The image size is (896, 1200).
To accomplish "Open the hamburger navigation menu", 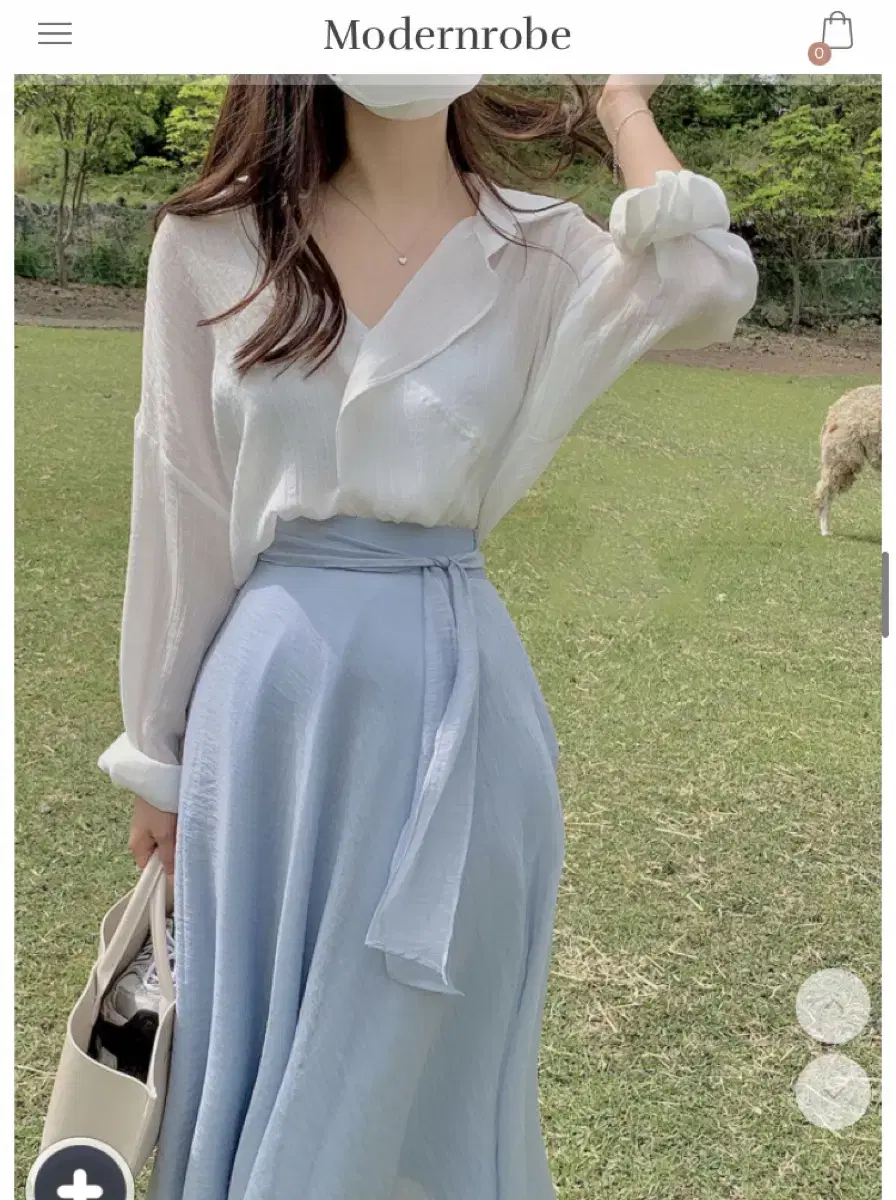I will tap(55, 33).
